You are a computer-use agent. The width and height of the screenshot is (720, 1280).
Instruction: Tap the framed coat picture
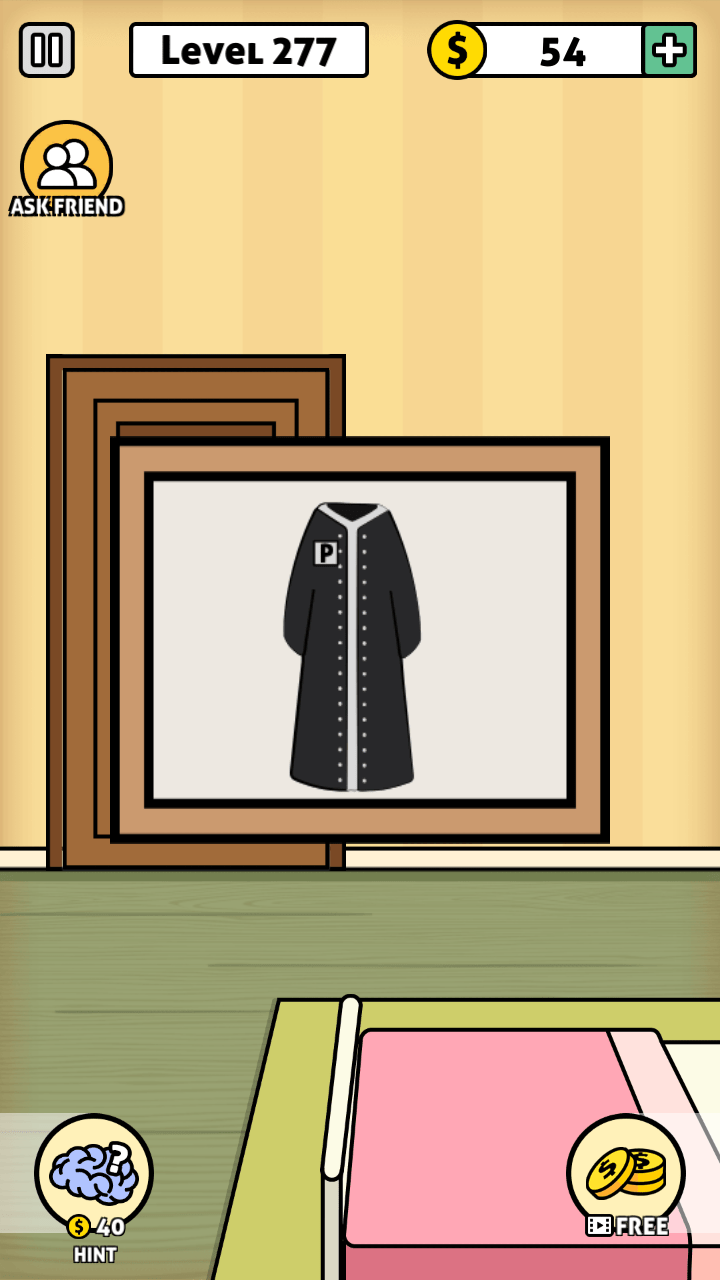click(360, 640)
